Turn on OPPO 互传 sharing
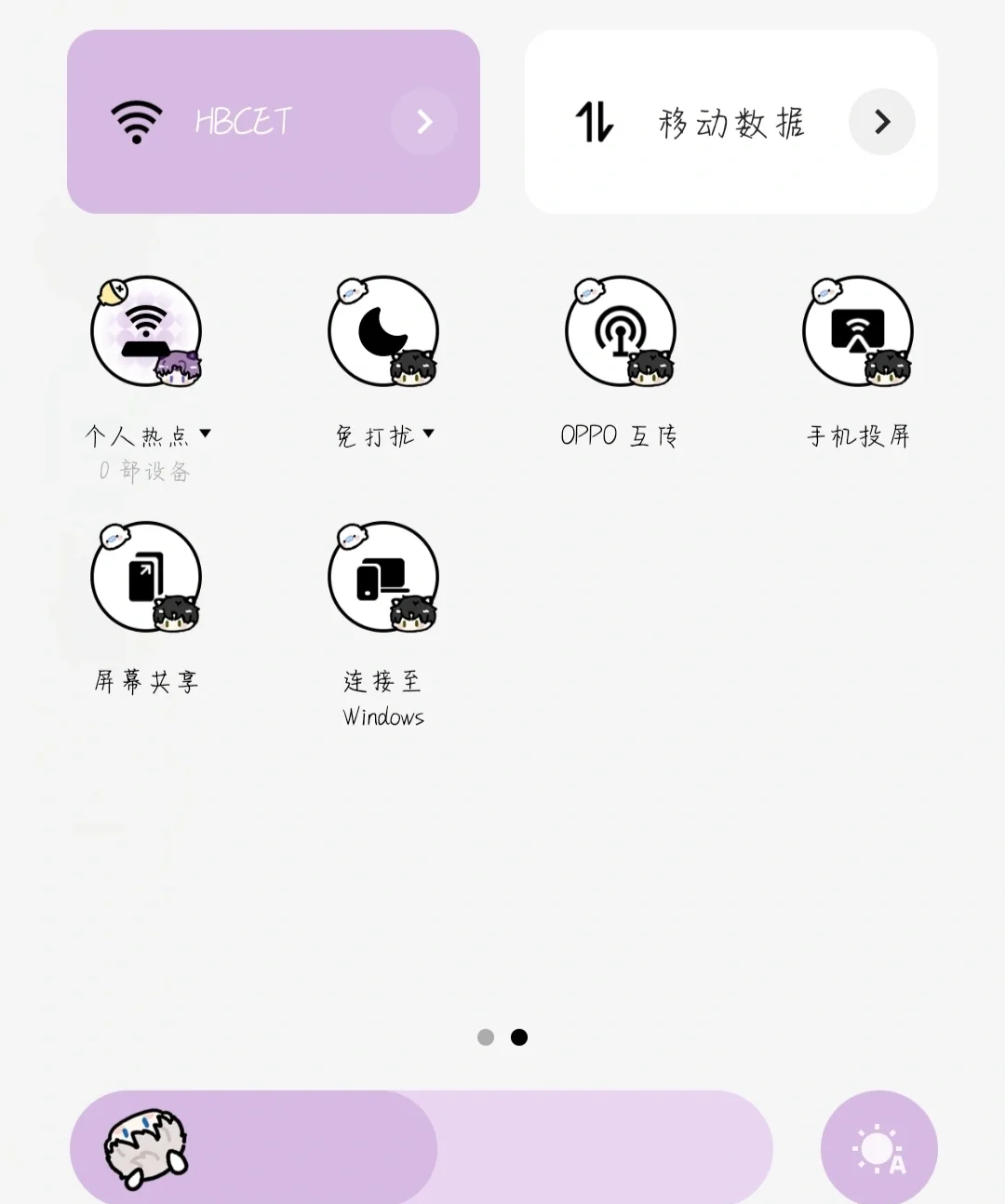This screenshot has height=1204, width=1005. 620,331
